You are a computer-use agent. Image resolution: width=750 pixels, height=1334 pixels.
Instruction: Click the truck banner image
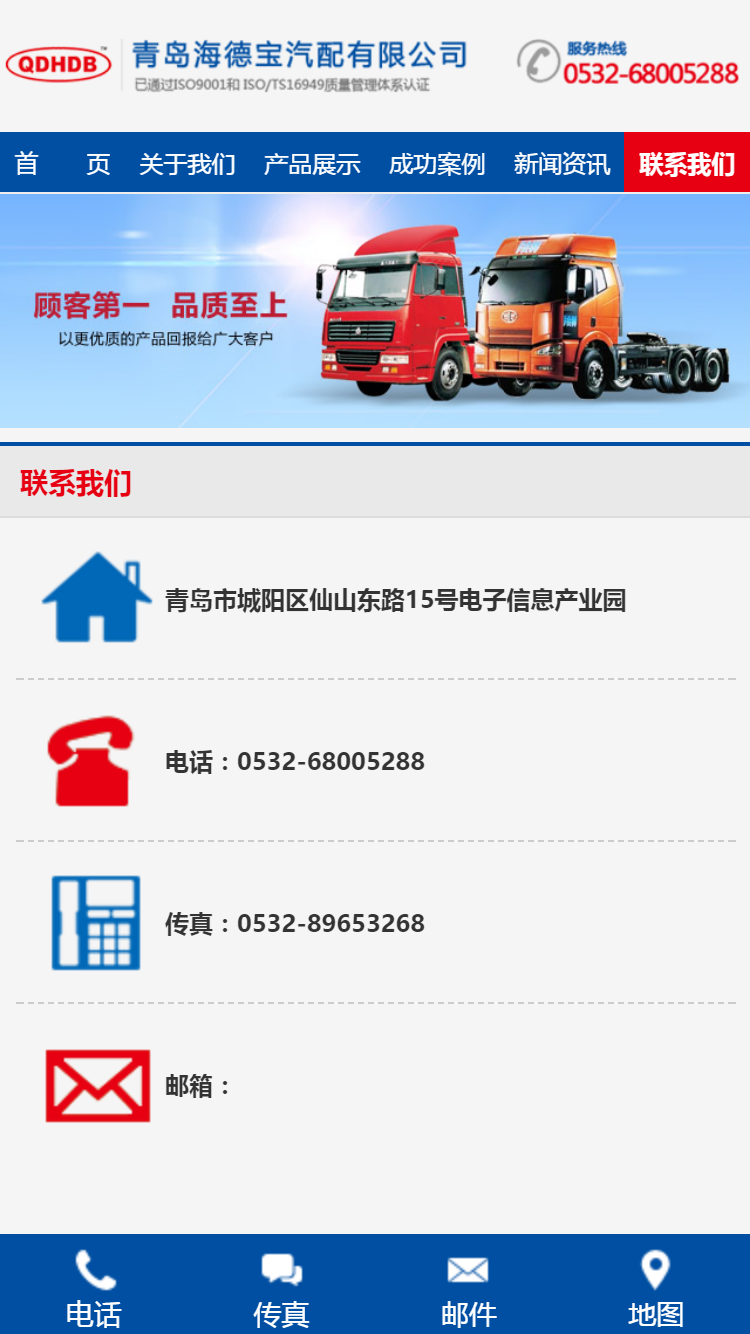[x=375, y=313]
